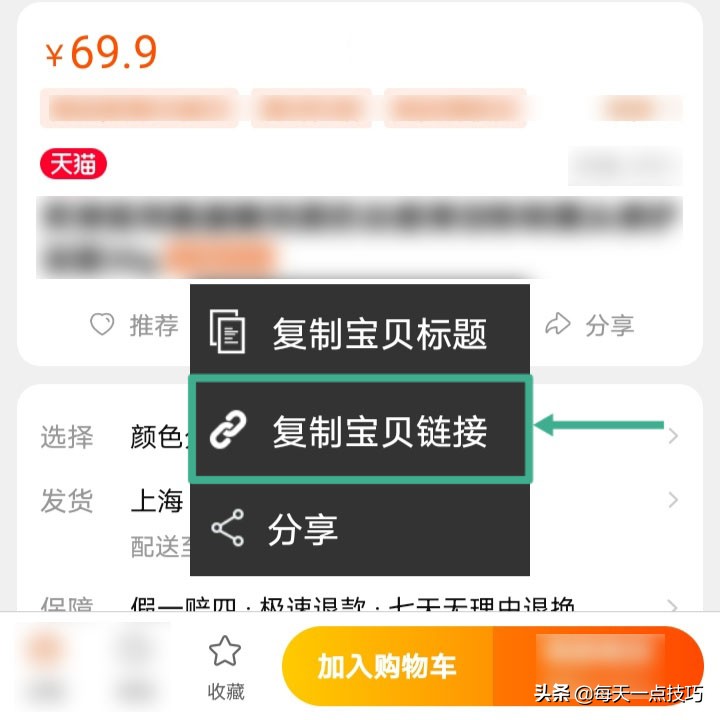Add the item to 收藏 favorites
Screen dimensions: 720x720
tap(225, 668)
